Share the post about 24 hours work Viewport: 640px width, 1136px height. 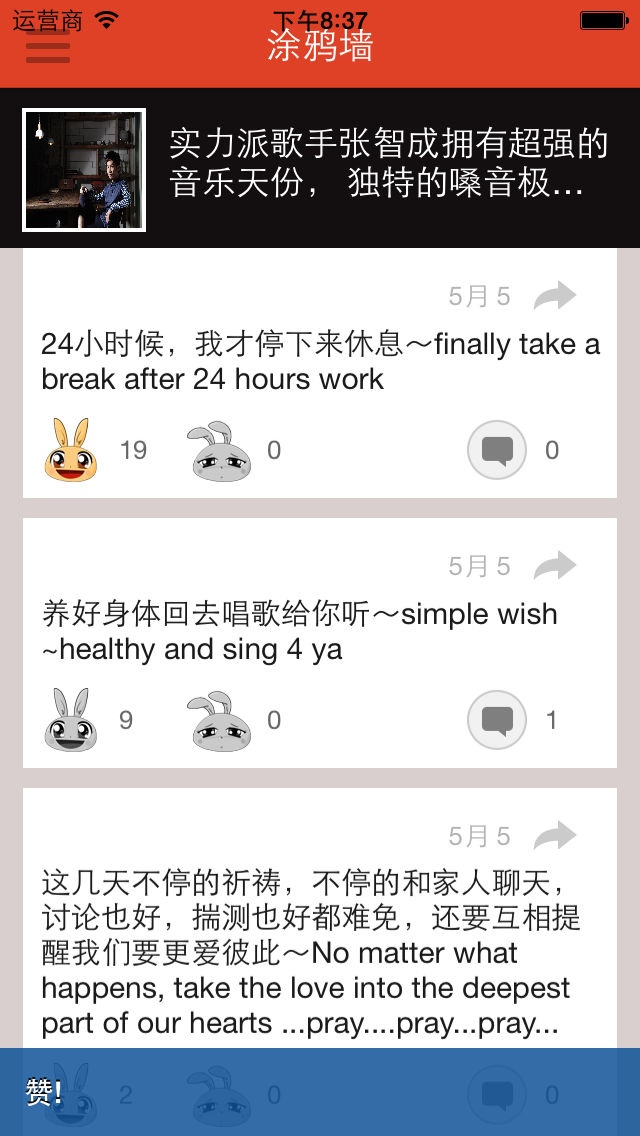pyautogui.click(x=555, y=296)
